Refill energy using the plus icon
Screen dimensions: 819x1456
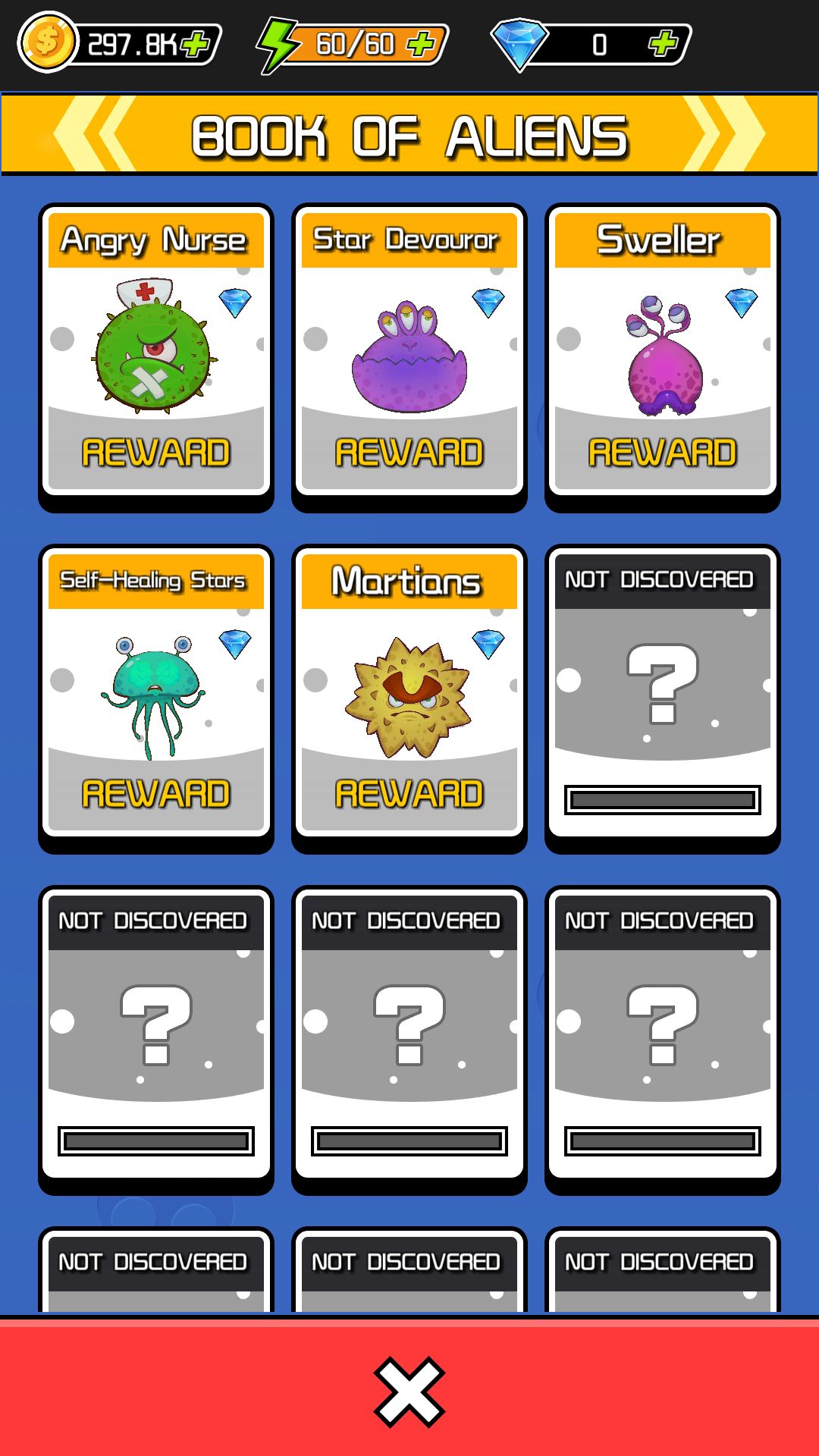421,44
